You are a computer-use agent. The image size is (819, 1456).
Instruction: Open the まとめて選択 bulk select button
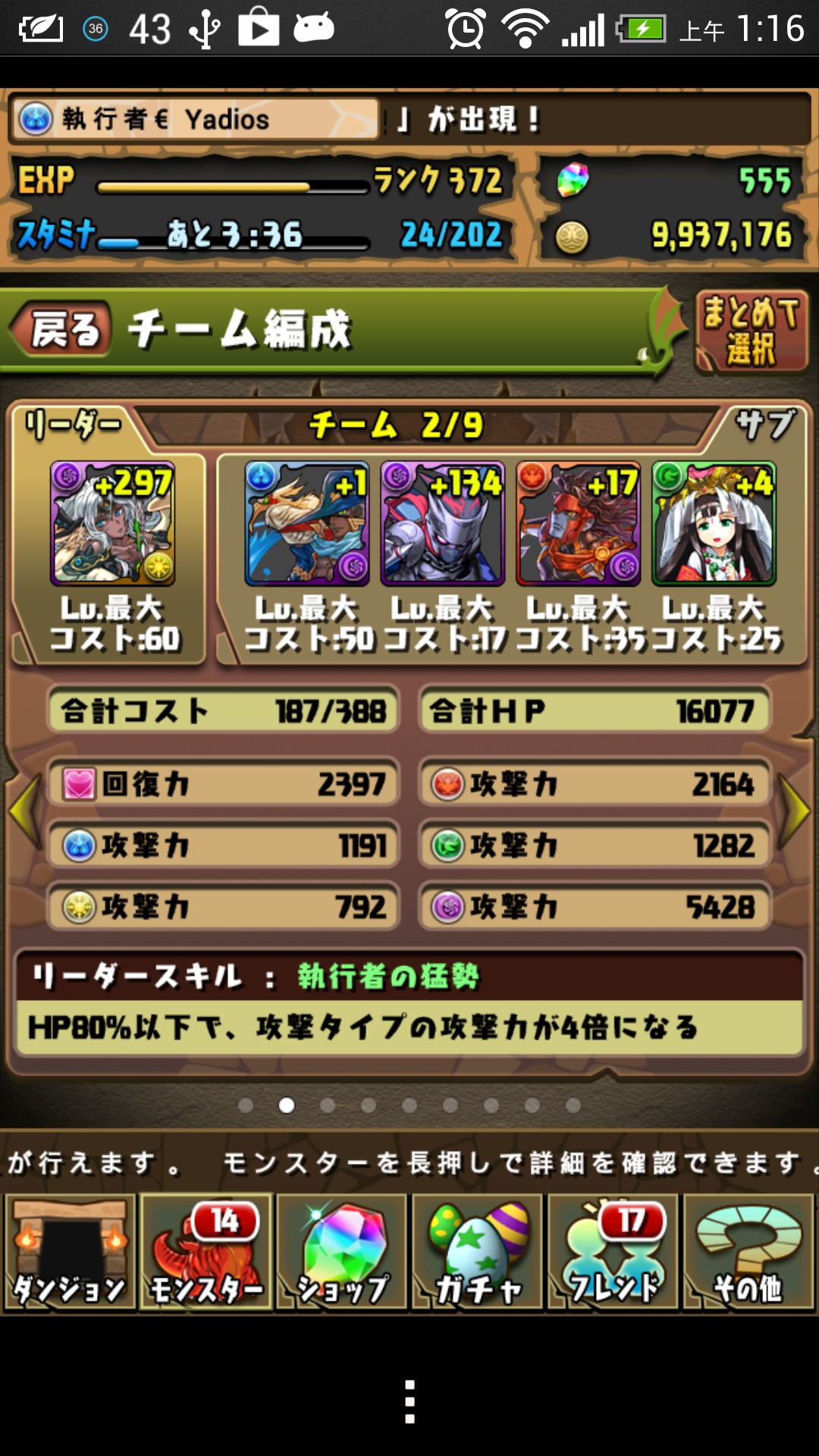click(x=752, y=331)
